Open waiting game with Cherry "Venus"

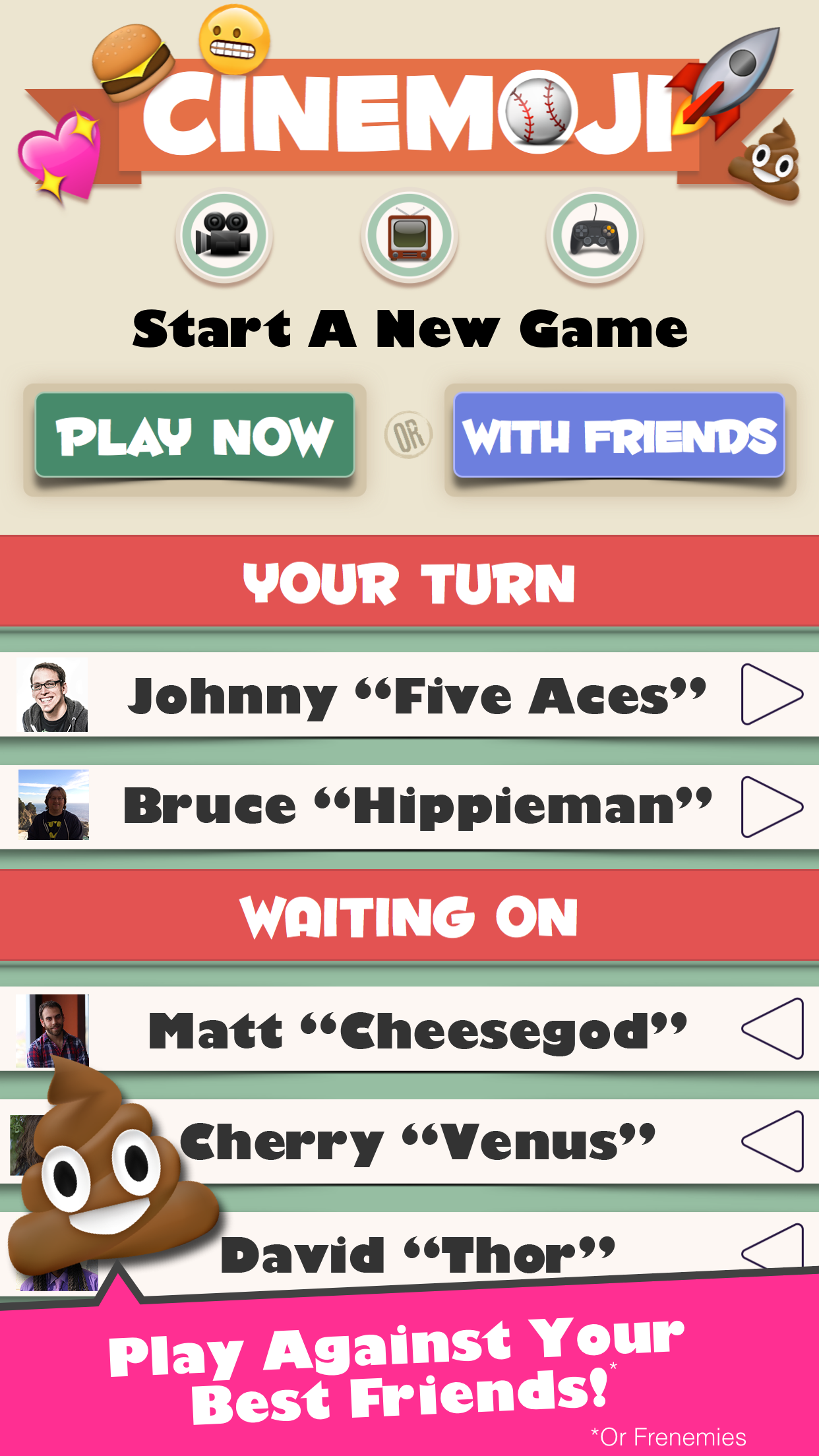pyautogui.click(x=409, y=1141)
